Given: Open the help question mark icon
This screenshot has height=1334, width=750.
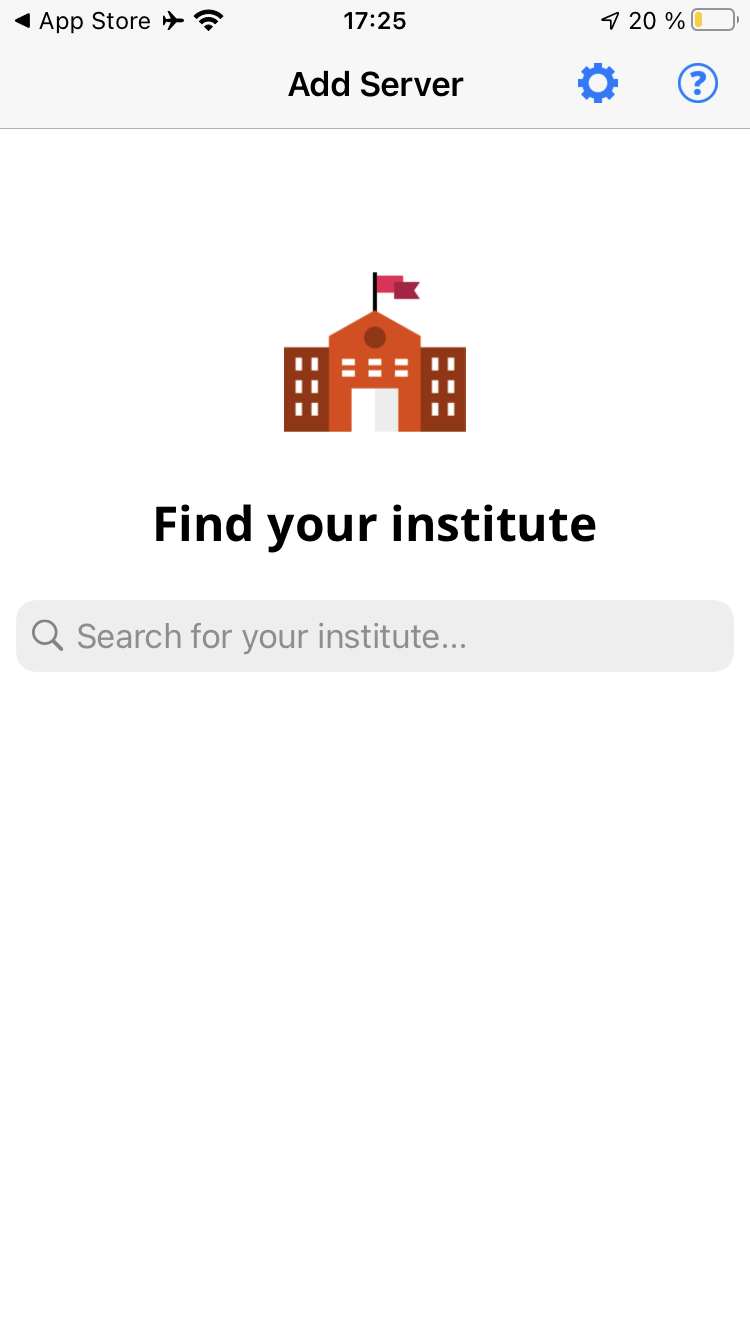Looking at the screenshot, I should pos(698,84).
